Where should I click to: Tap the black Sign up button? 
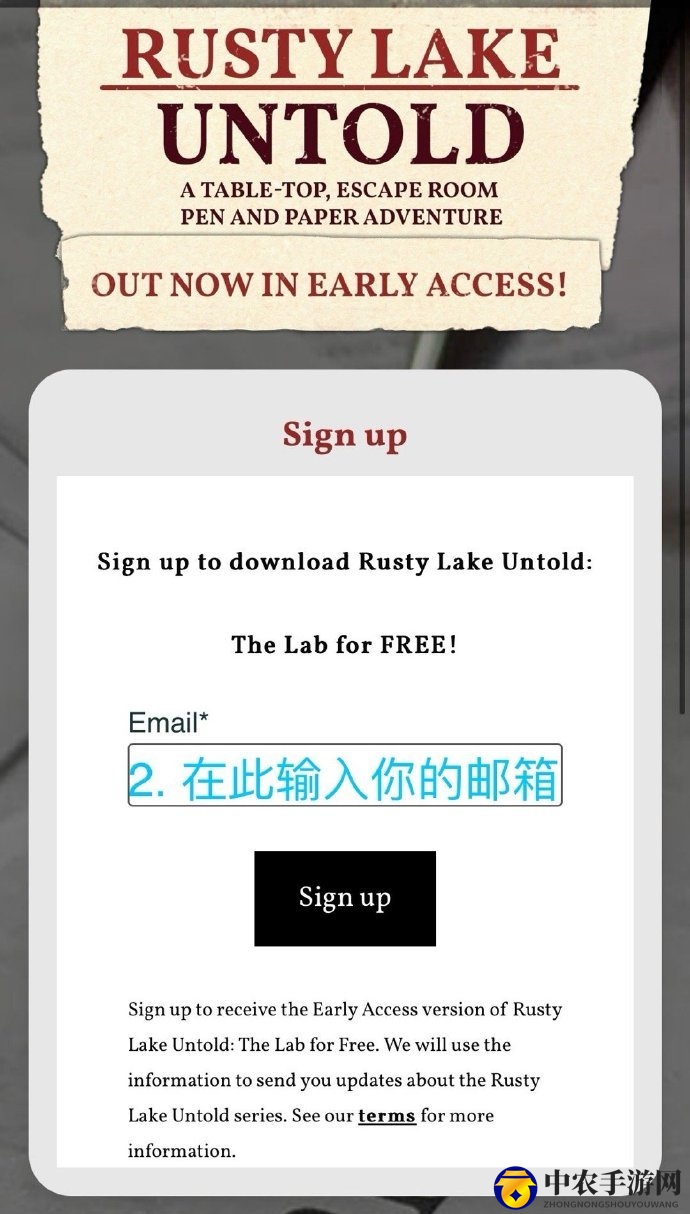[344, 898]
